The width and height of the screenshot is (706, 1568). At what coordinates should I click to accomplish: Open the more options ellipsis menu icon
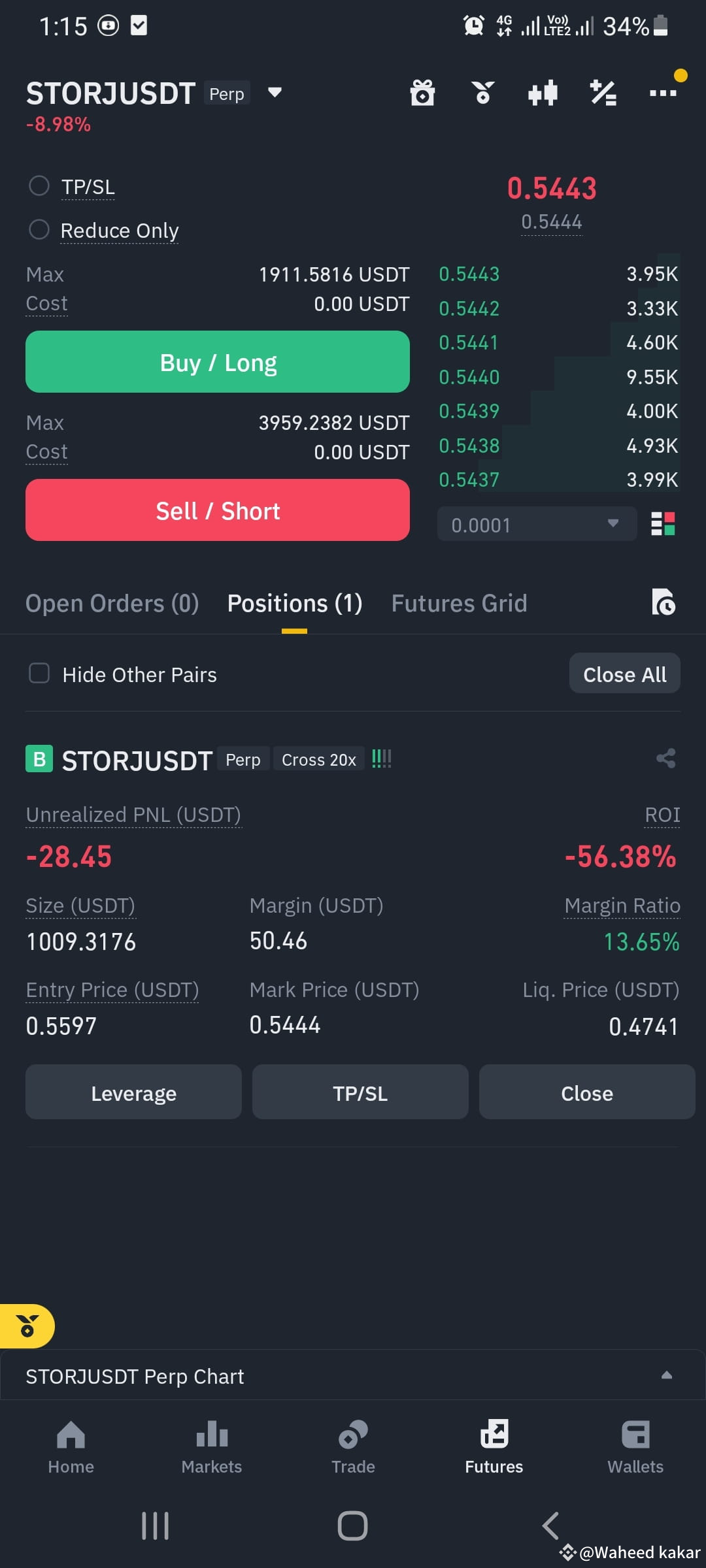663,93
